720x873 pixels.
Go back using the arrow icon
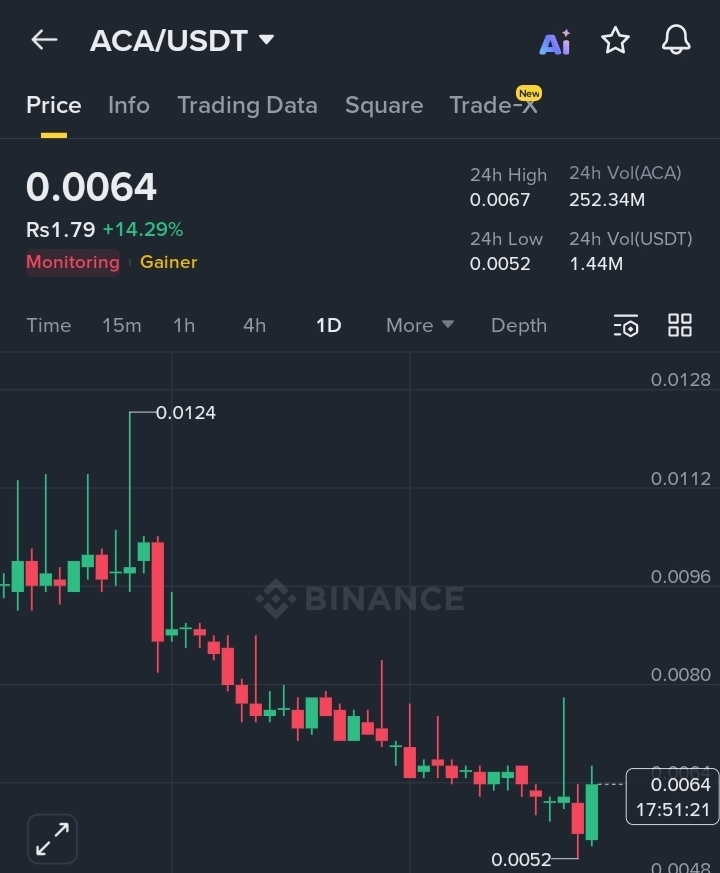click(44, 40)
